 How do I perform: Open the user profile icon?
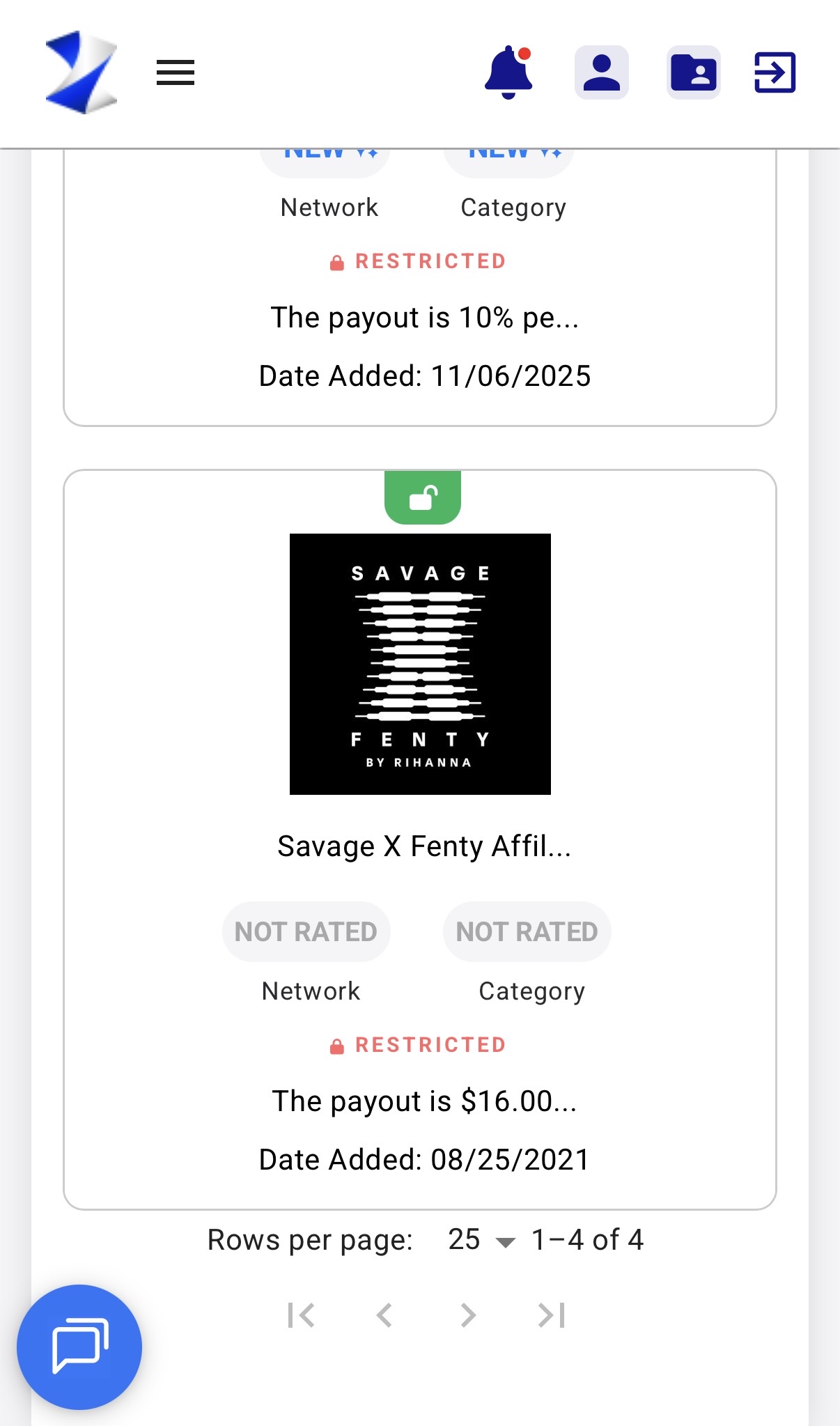(x=601, y=72)
